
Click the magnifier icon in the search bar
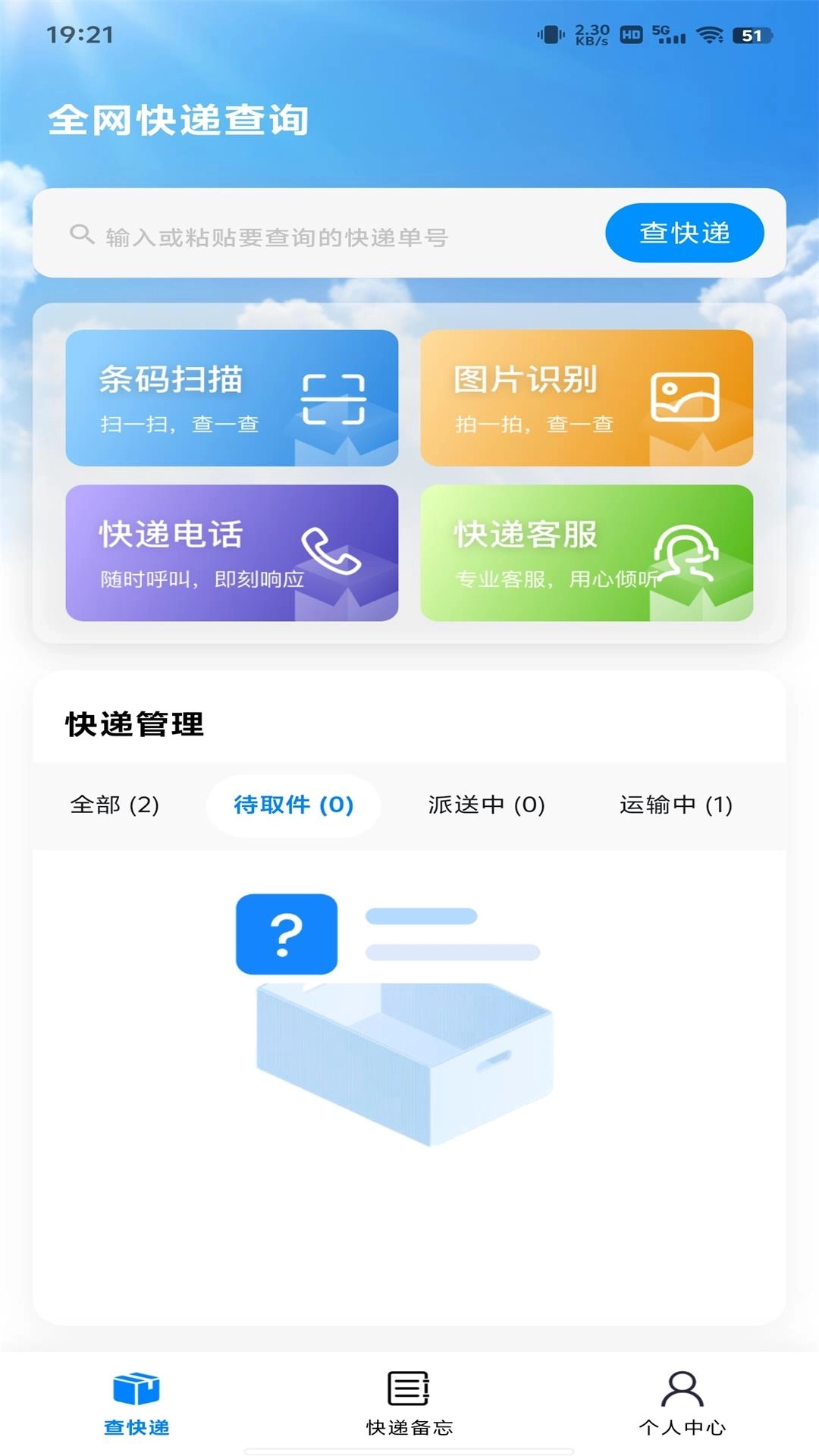click(x=82, y=234)
